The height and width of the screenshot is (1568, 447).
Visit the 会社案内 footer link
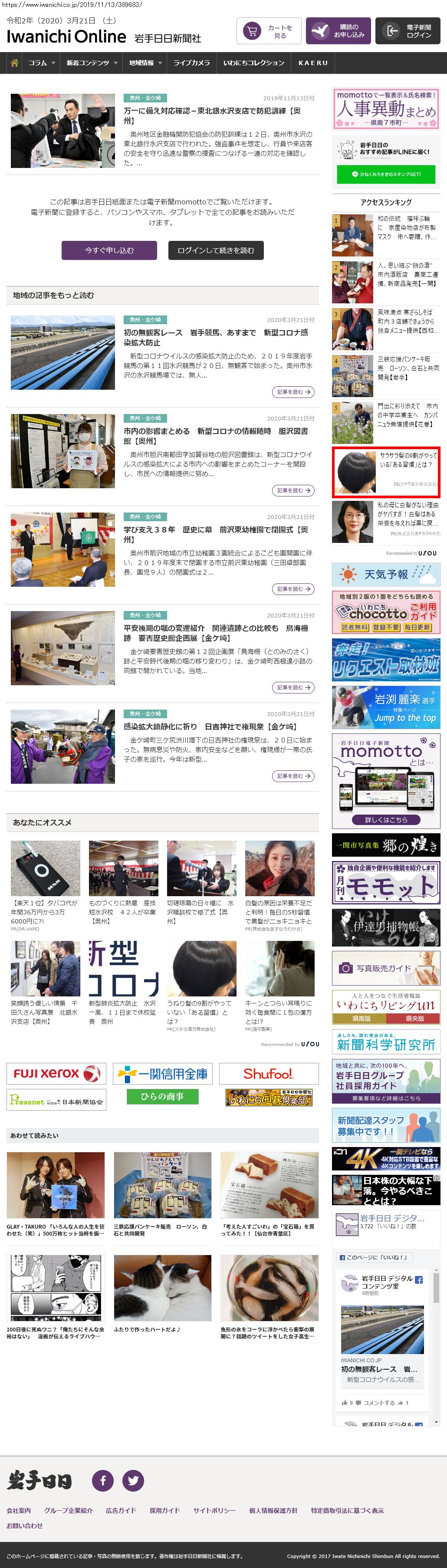(19, 1510)
